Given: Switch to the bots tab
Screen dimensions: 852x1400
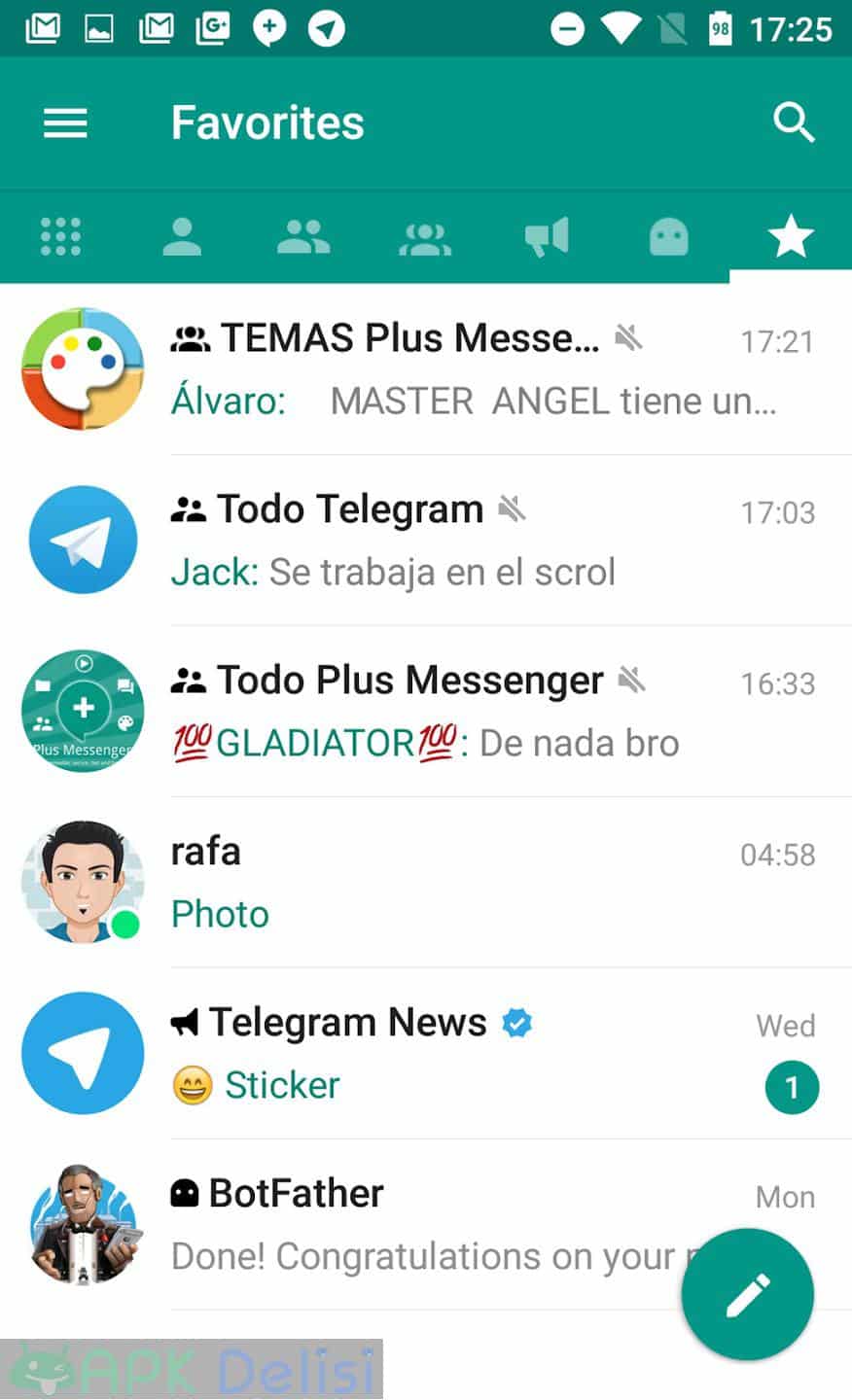Looking at the screenshot, I should [668, 237].
